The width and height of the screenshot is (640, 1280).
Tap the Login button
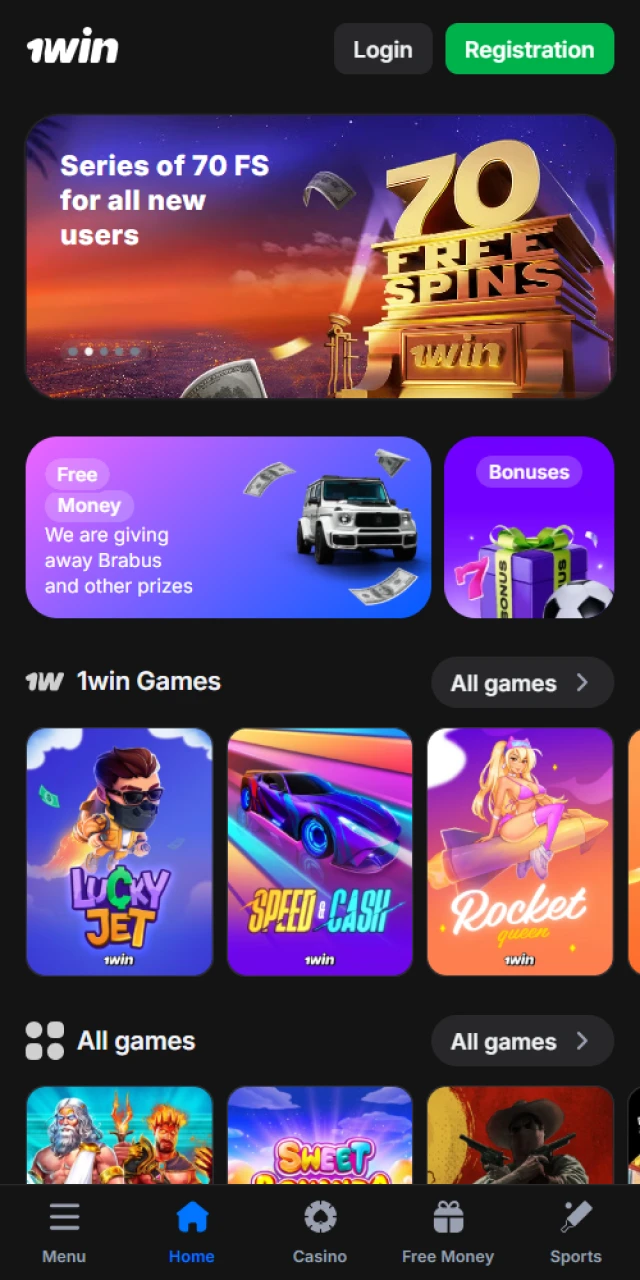pos(383,49)
